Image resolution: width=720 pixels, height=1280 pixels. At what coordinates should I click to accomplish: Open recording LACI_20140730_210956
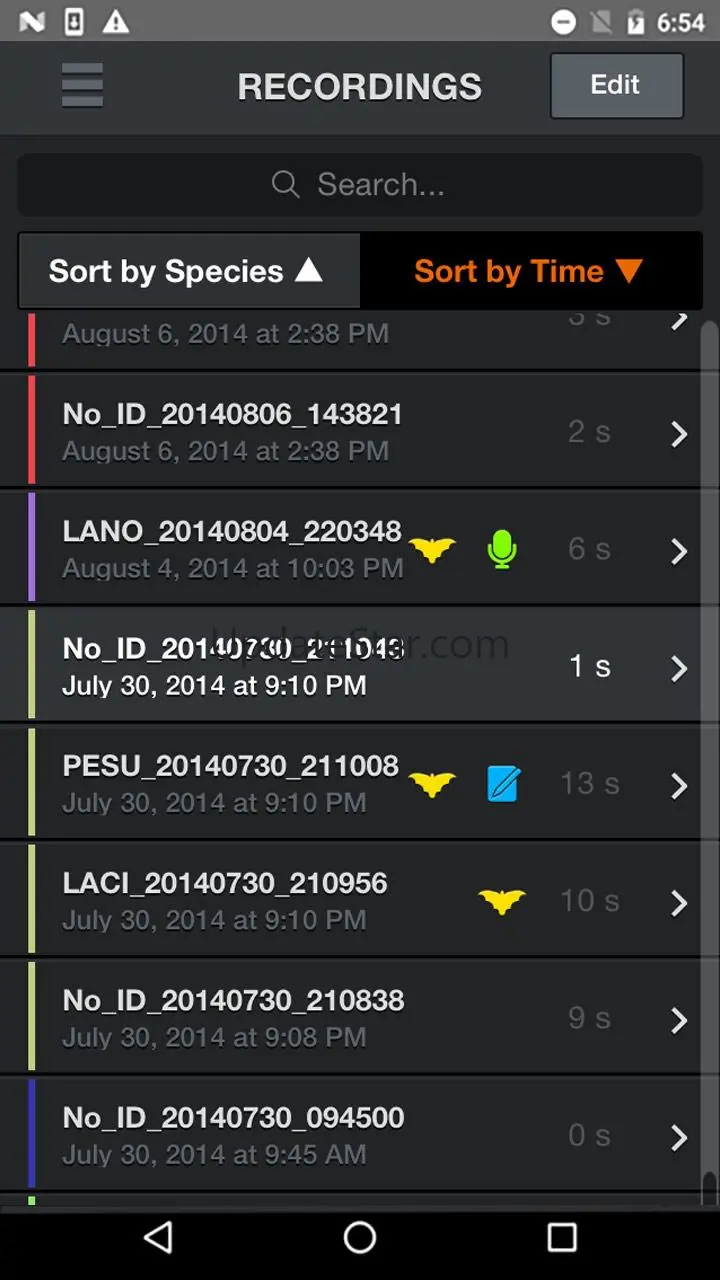(x=360, y=900)
